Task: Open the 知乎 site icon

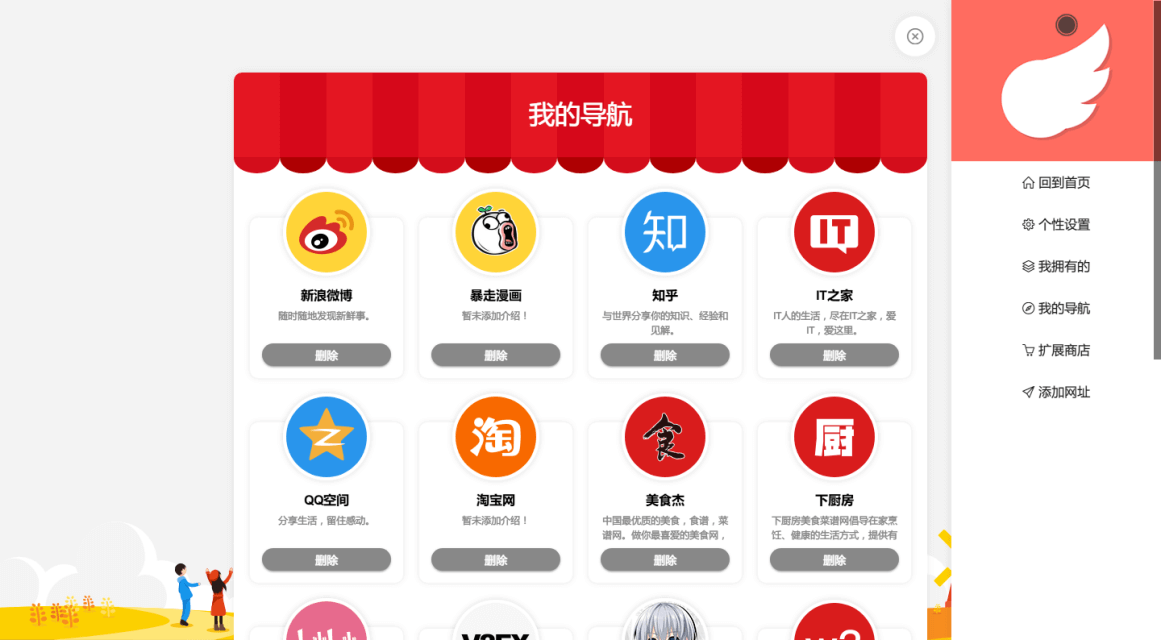Action: [665, 233]
